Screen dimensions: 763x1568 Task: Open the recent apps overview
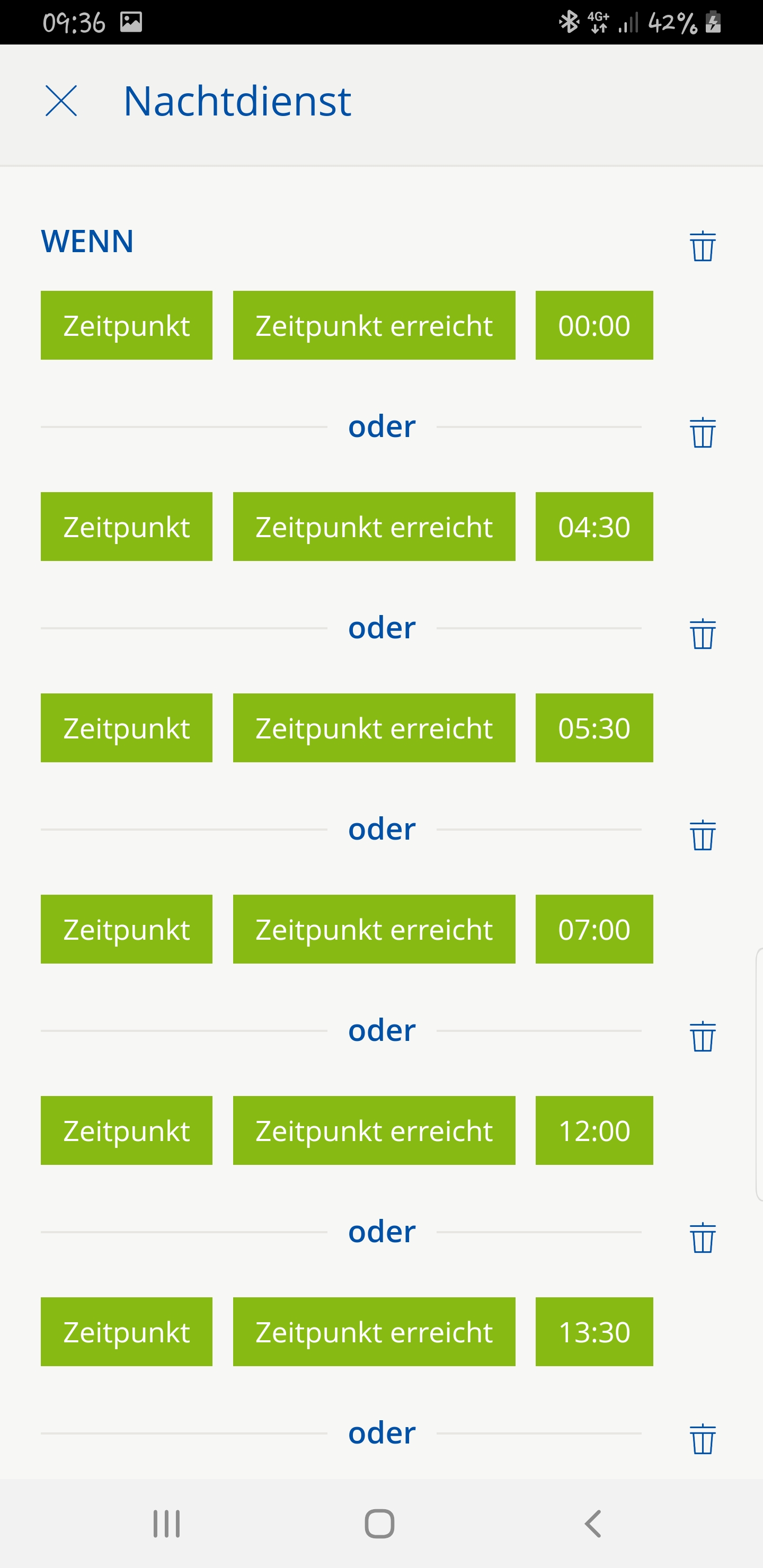166,1524
